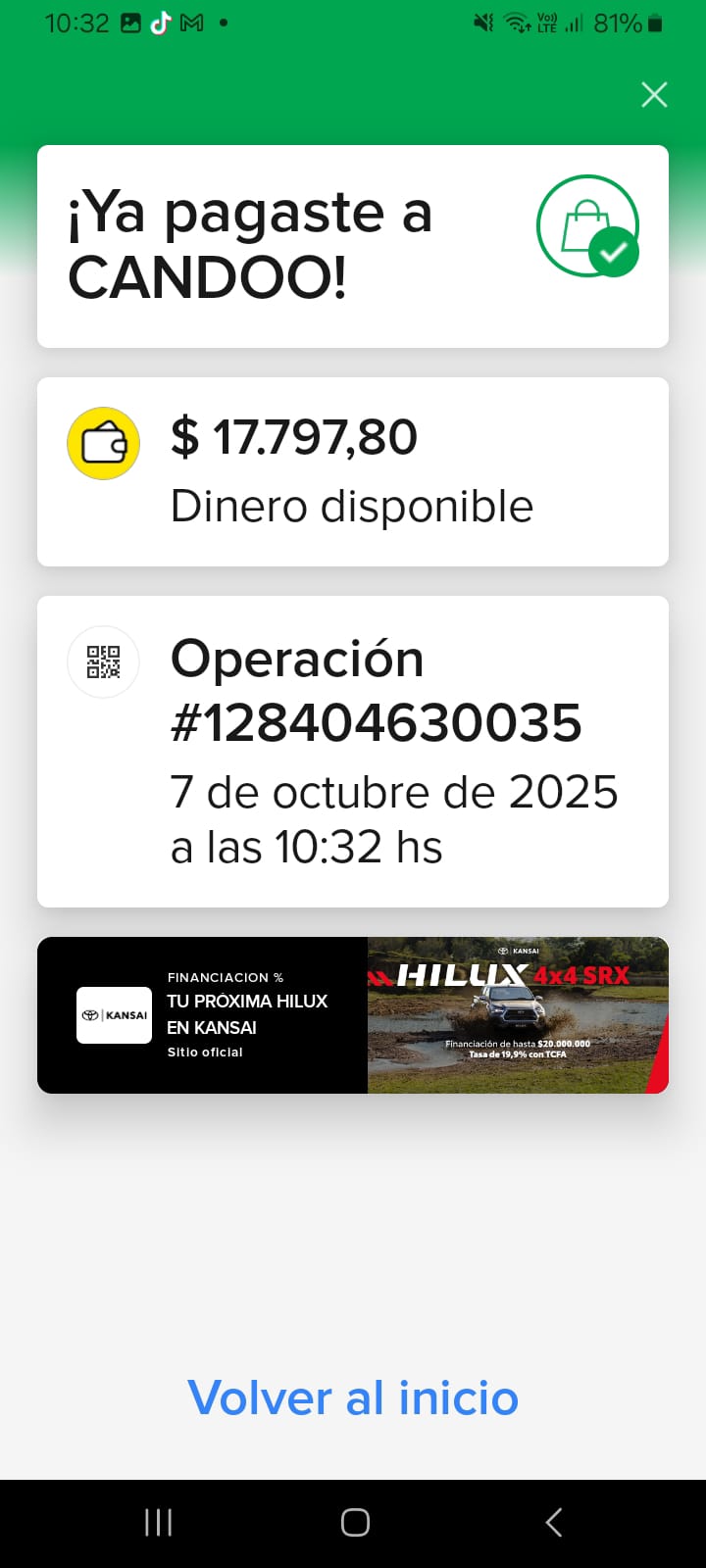Open operation #128404630035 details
The width and height of the screenshot is (706, 1568).
353,751
